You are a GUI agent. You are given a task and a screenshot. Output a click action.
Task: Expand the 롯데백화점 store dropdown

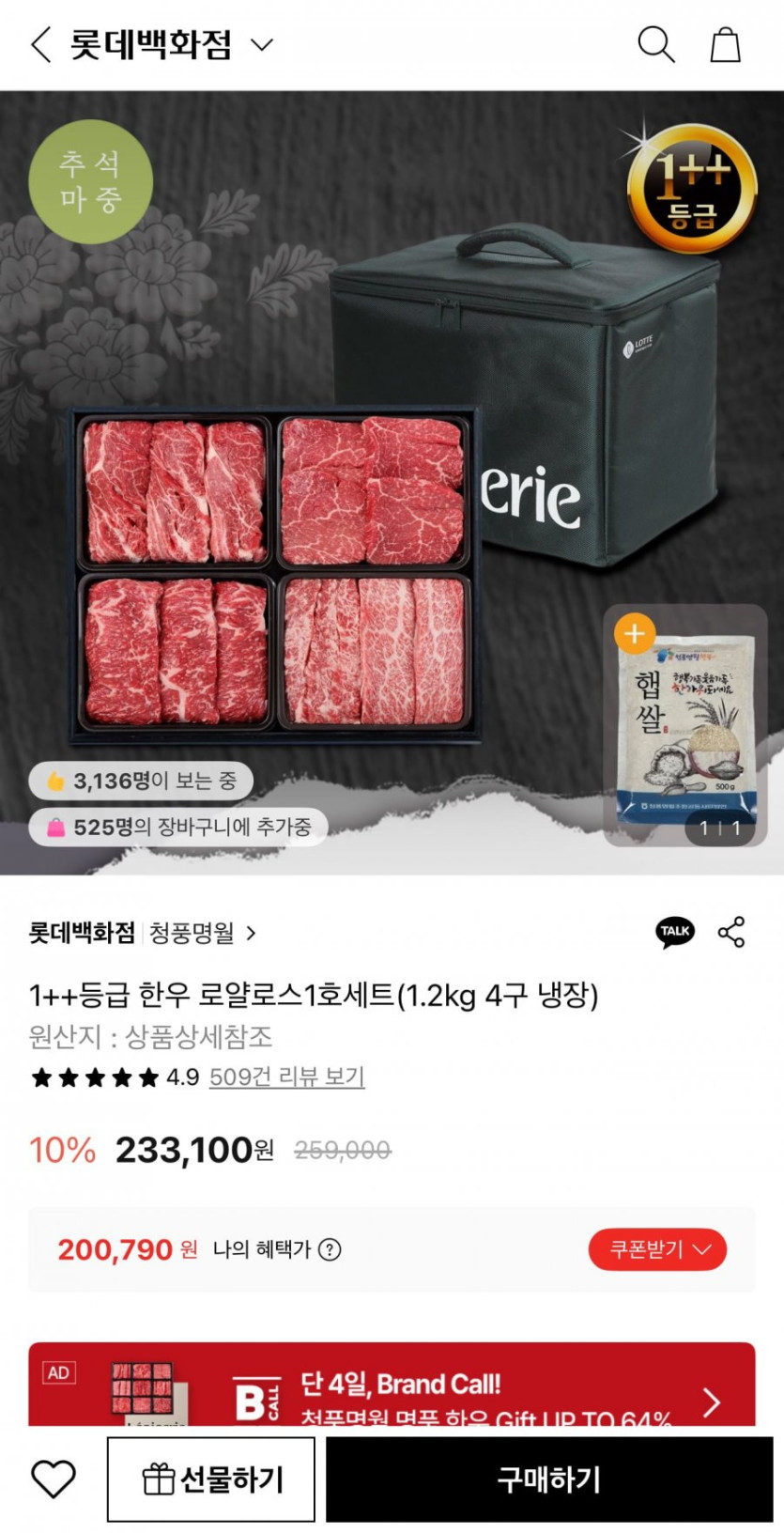pyautogui.click(x=262, y=44)
